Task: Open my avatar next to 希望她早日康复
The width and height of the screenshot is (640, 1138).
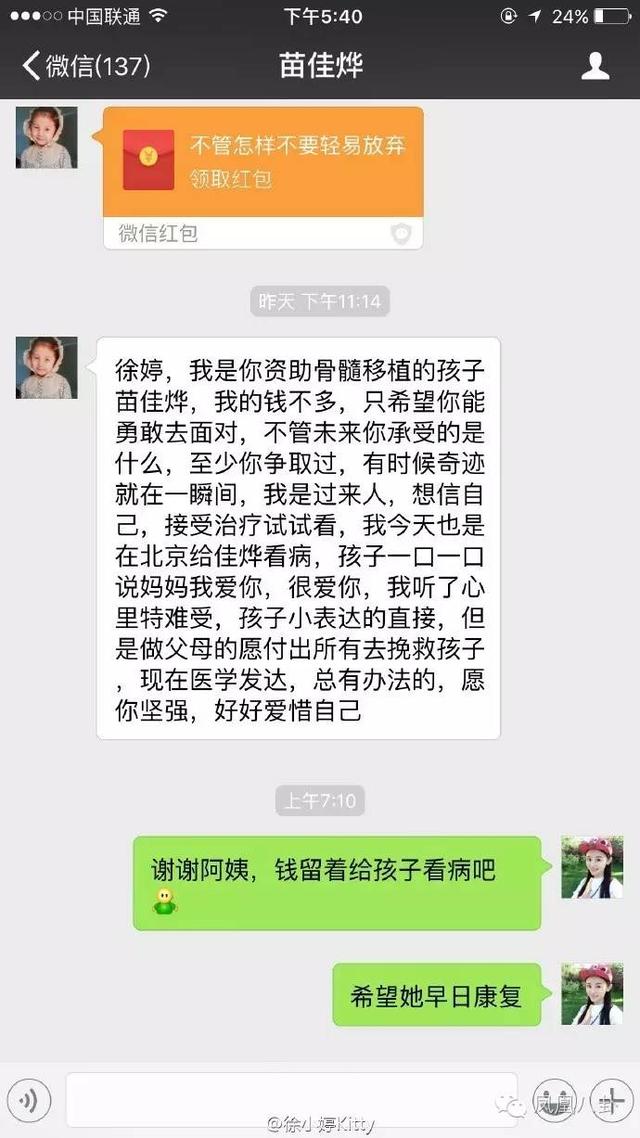Action: tap(592, 994)
